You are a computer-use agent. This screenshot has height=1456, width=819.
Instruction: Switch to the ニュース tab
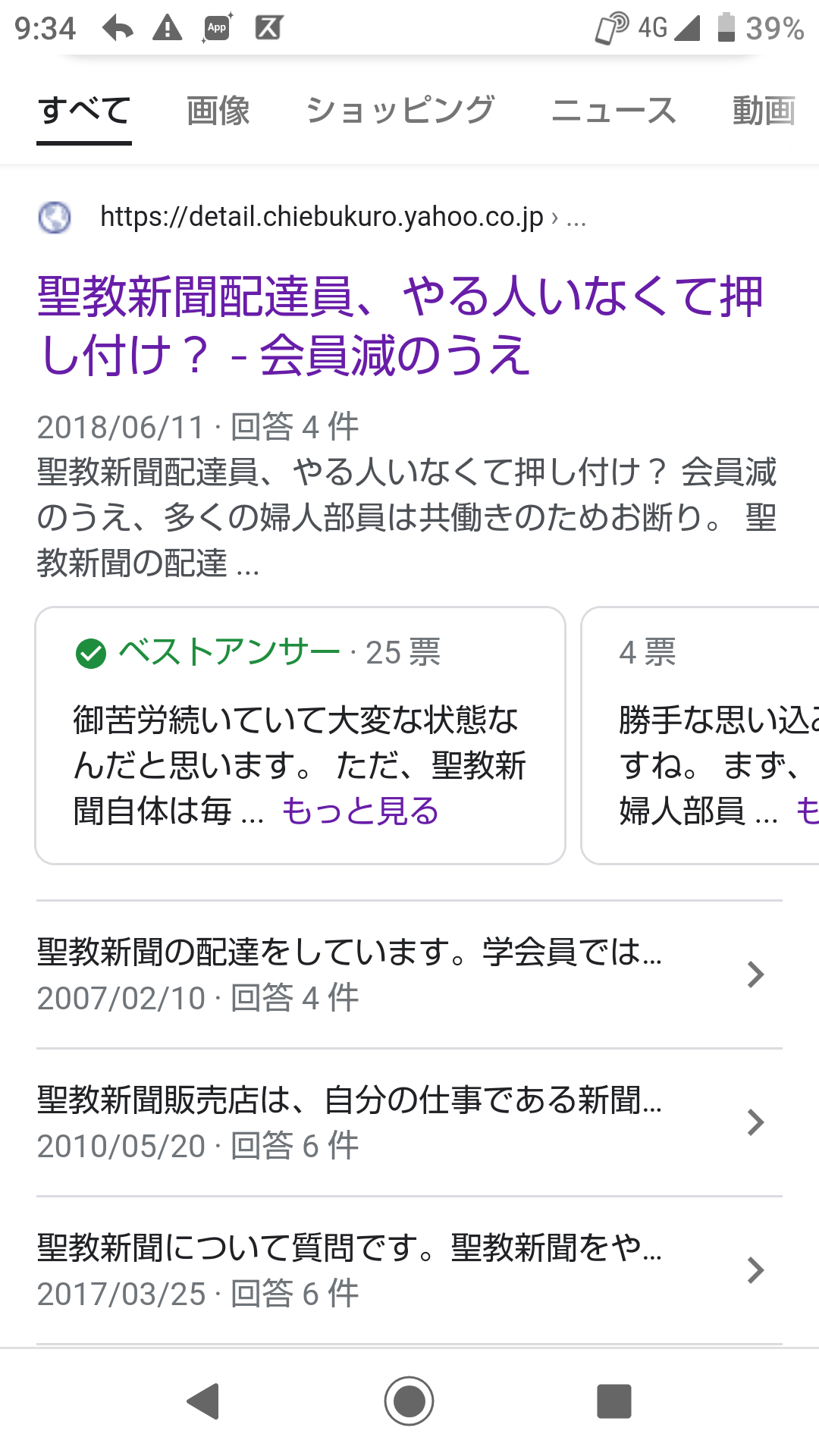(x=613, y=111)
